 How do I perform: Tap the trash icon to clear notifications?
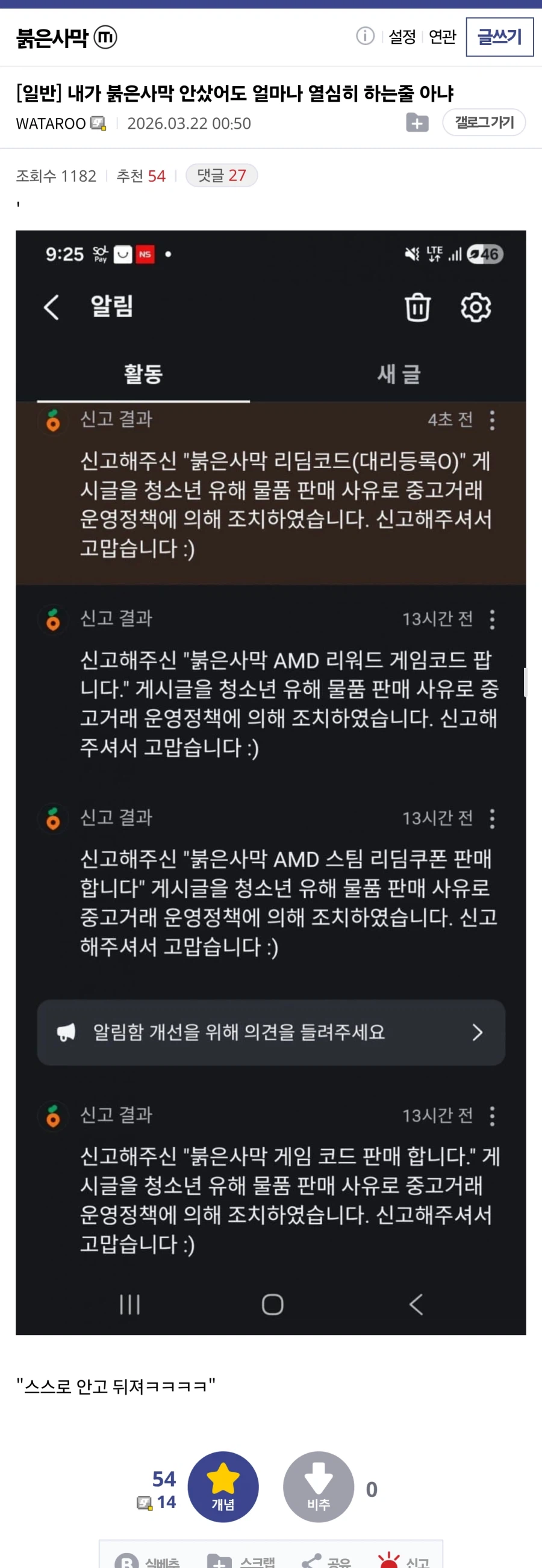coord(417,308)
